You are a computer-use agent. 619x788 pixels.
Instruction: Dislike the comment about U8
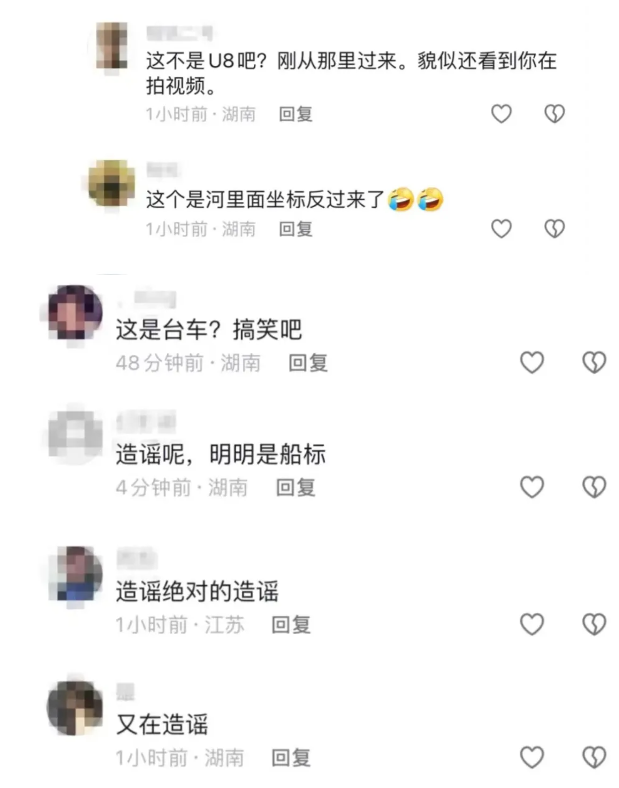[554, 114]
